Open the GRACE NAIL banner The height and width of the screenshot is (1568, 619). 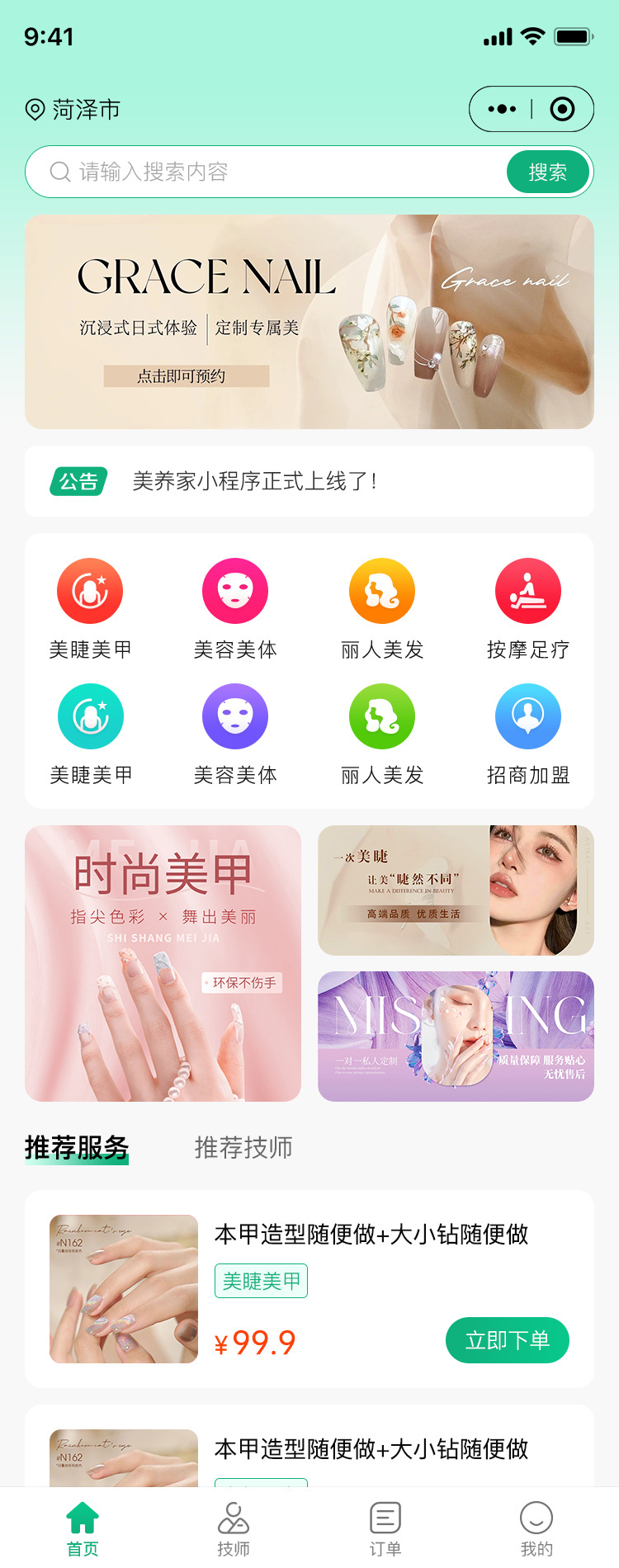pyautogui.click(x=309, y=322)
